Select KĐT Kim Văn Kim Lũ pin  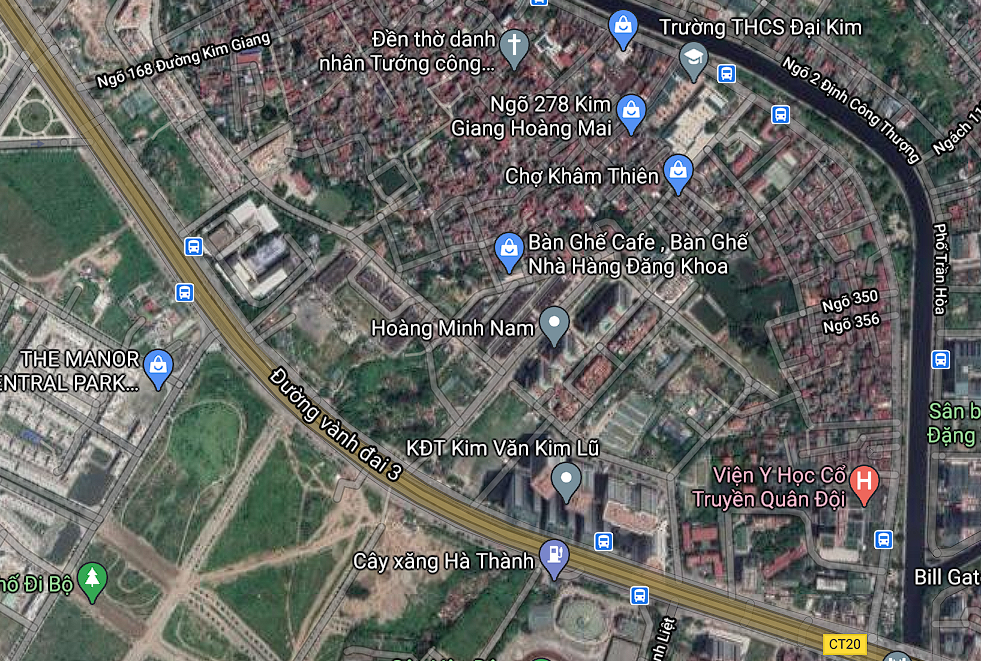click(x=566, y=479)
